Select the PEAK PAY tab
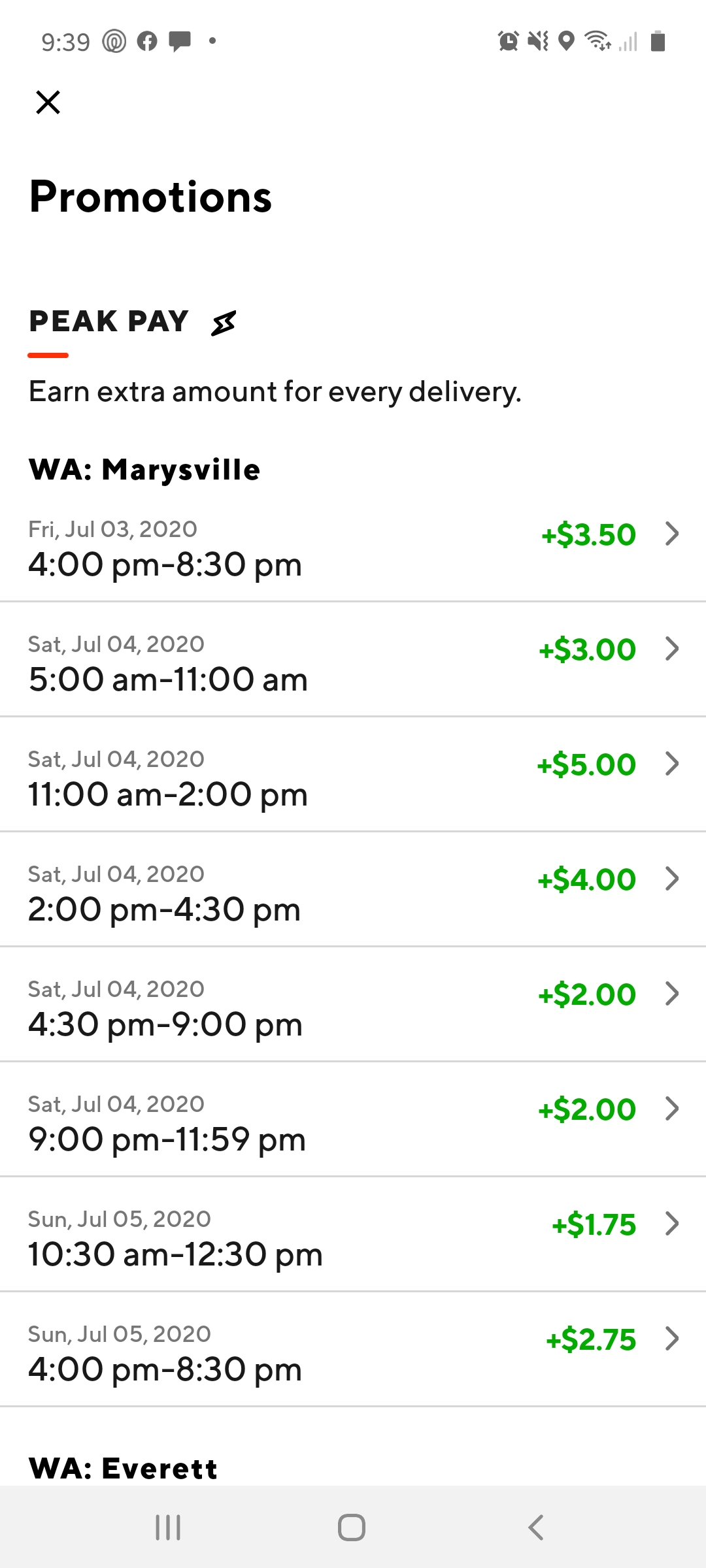The width and height of the screenshot is (706, 1568). pos(109,321)
